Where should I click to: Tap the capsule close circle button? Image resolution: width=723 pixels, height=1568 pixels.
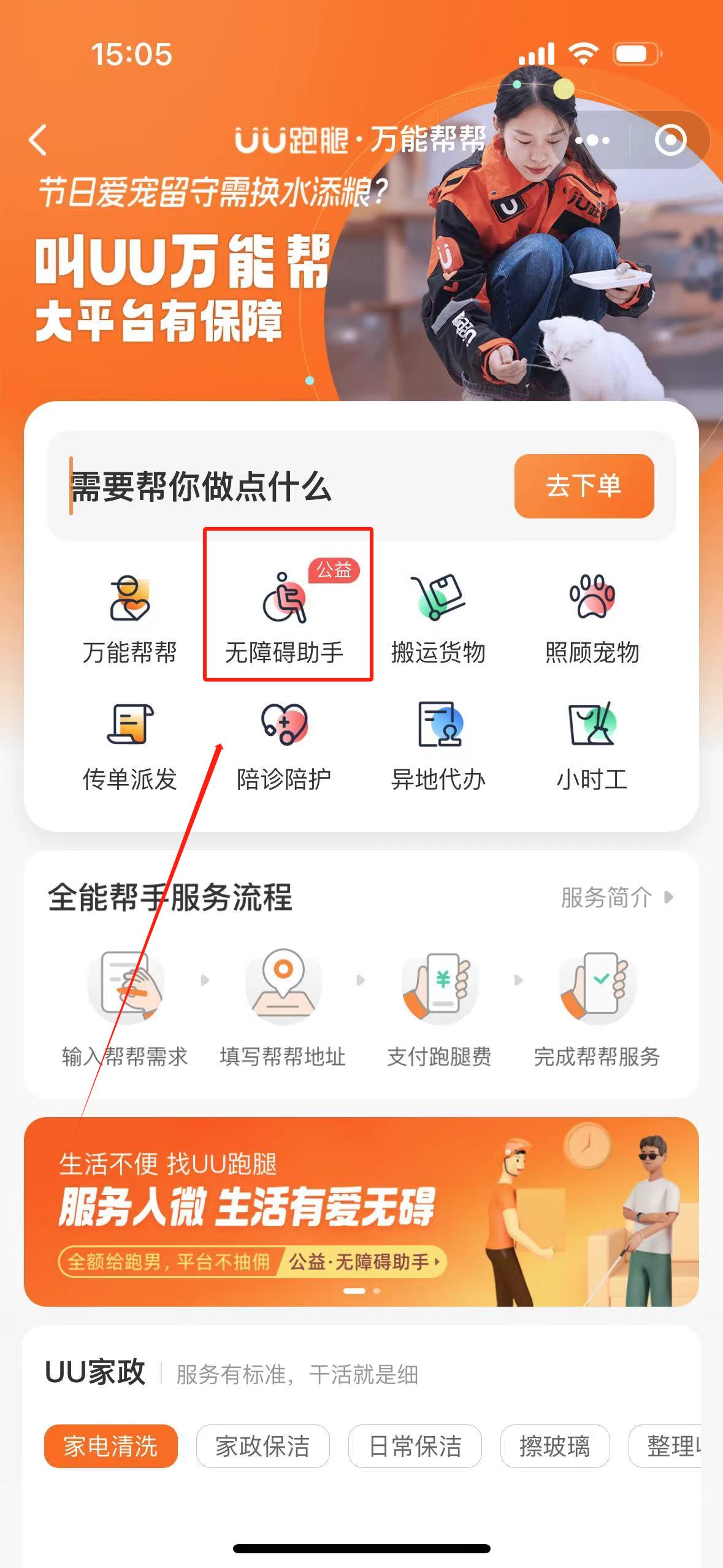[x=672, y=139]
